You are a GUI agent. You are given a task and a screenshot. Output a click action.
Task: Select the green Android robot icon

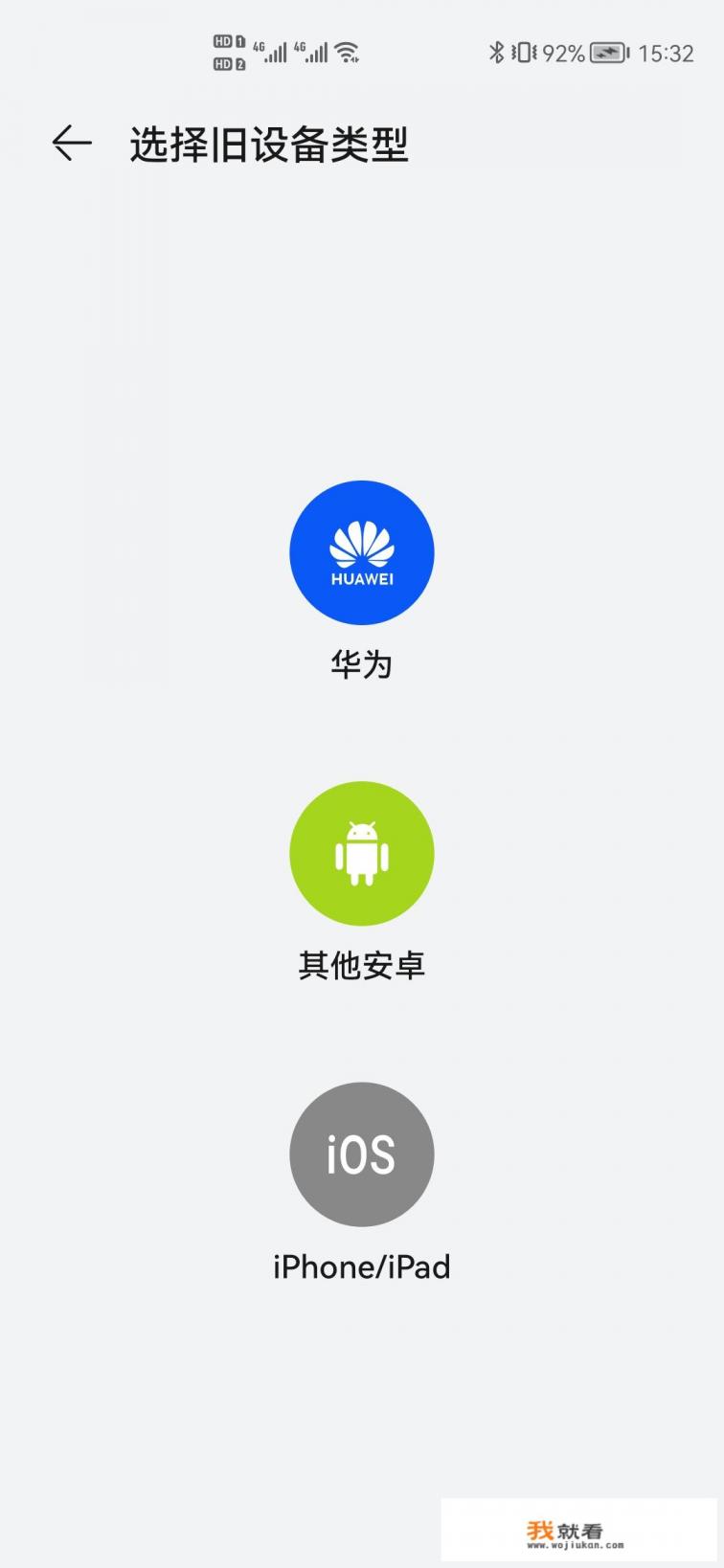pyautogui.click(x=362, y=853)
